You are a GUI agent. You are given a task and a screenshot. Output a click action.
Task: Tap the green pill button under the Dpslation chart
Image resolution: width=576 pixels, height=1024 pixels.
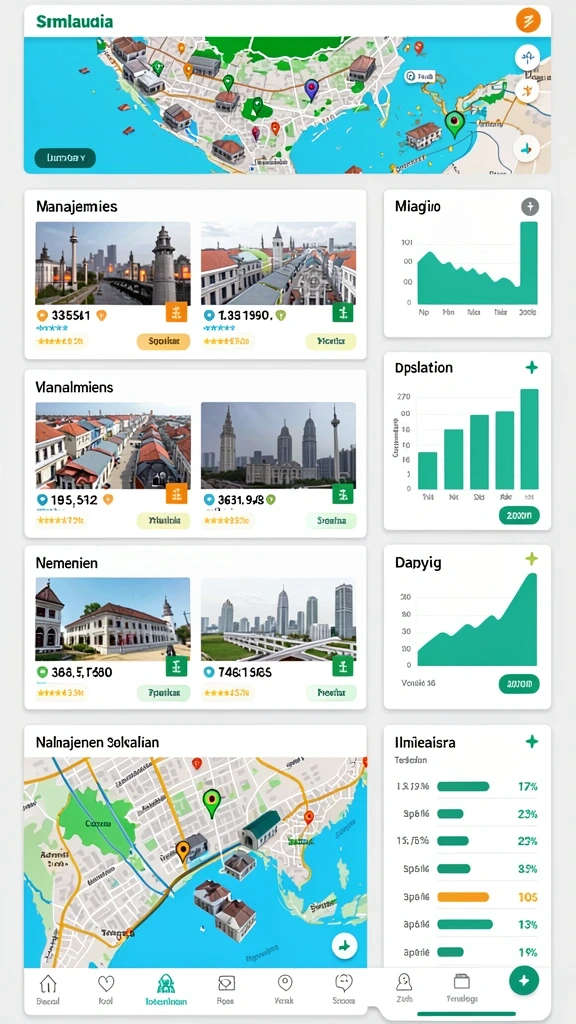coord(519,515)
